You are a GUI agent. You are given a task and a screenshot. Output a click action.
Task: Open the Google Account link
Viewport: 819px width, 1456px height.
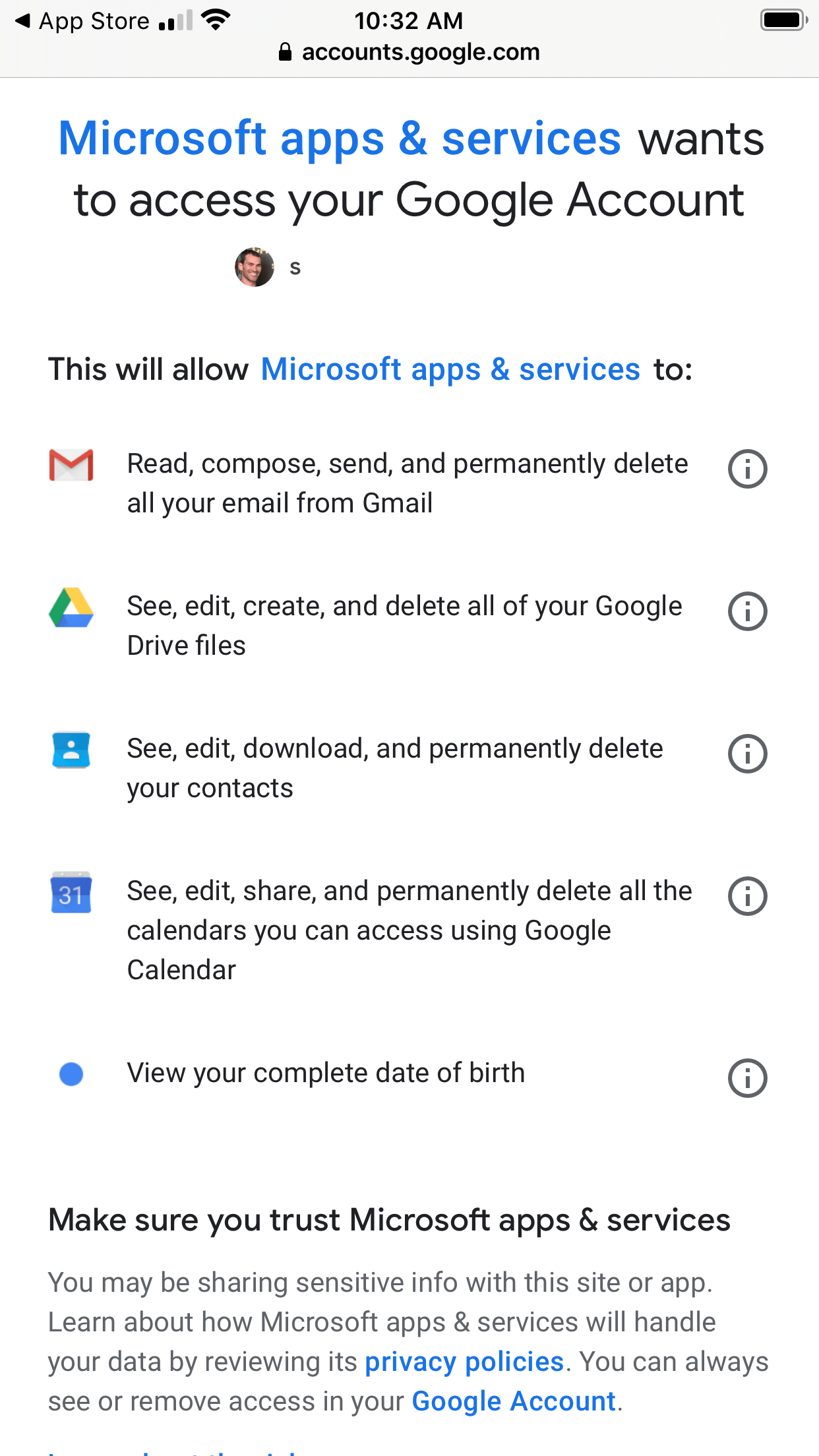pyautogui.click(x=514, y=1401)
